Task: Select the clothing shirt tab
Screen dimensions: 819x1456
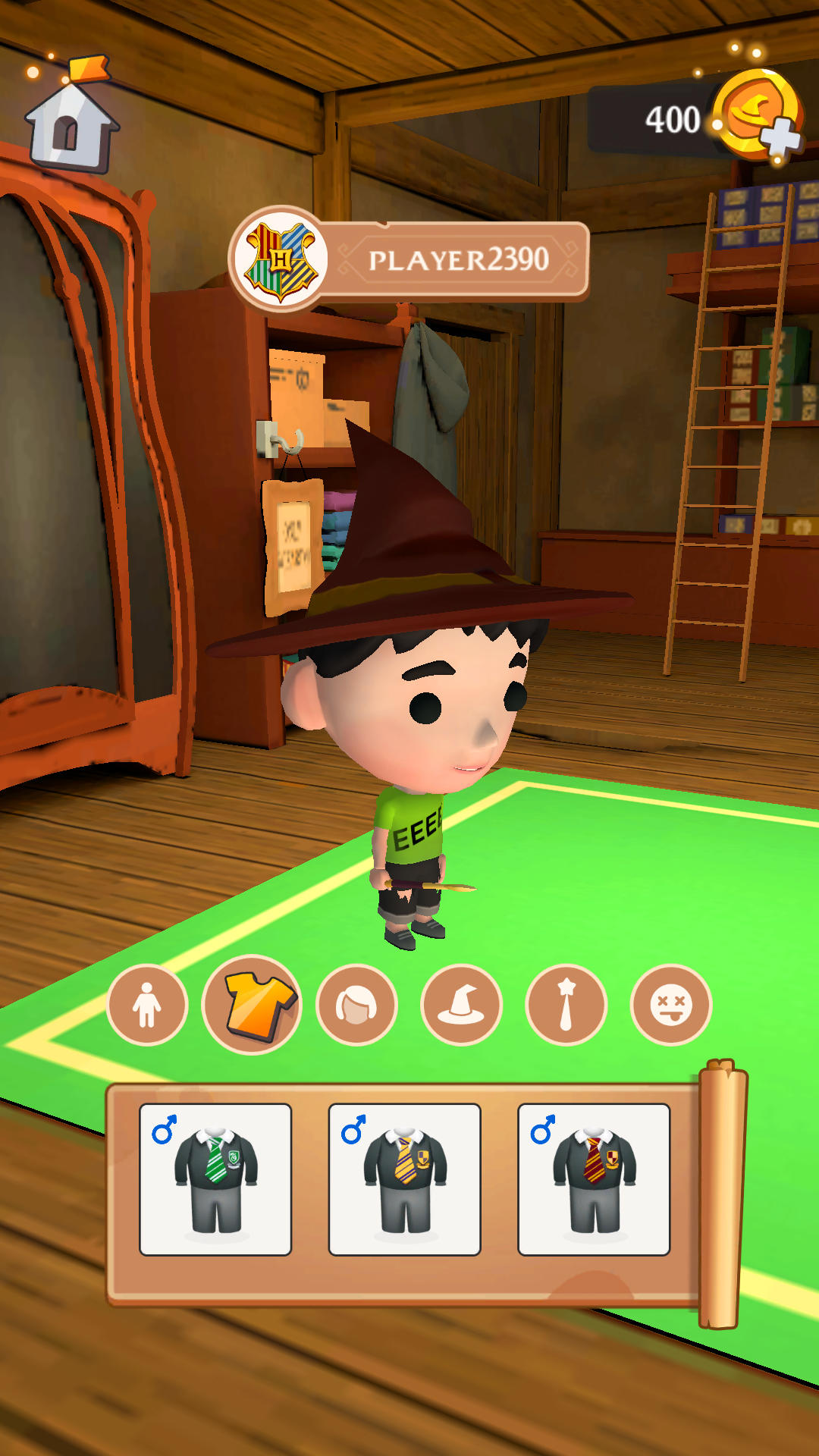Action: [x=252, y=1005]
